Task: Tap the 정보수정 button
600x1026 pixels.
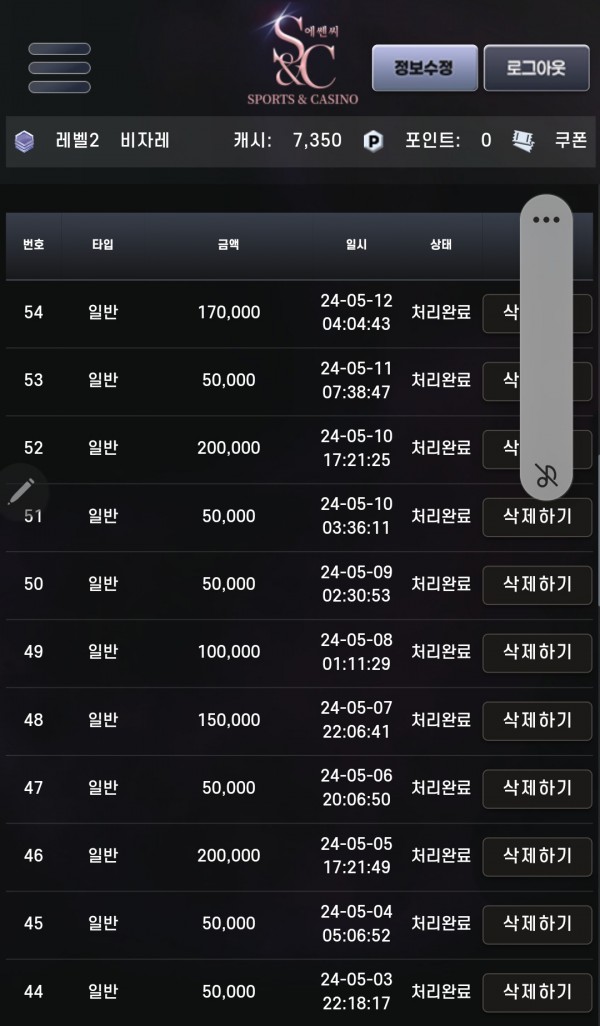Action: 423,68
